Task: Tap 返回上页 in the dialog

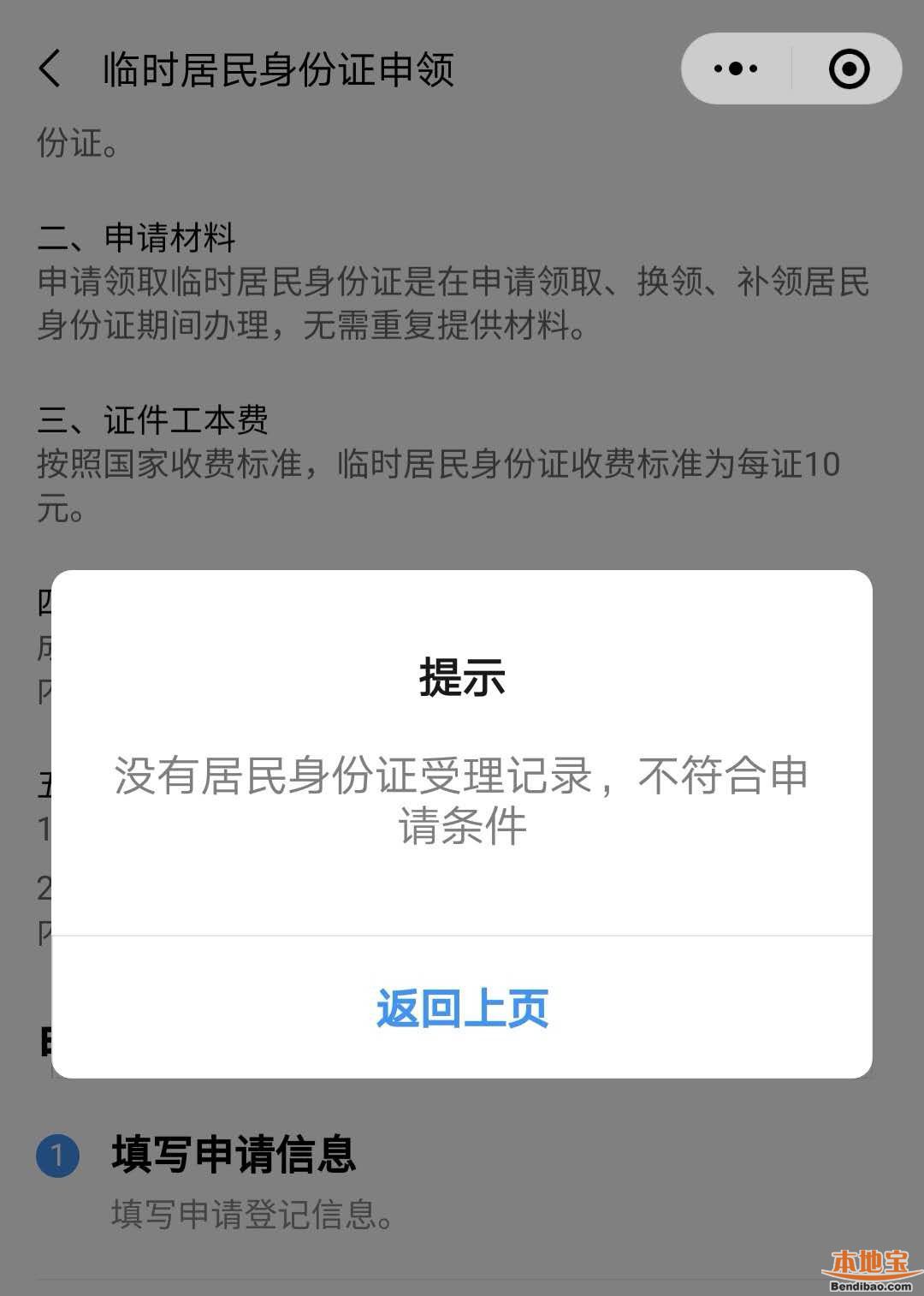Action: click(x=462, y=1008)
